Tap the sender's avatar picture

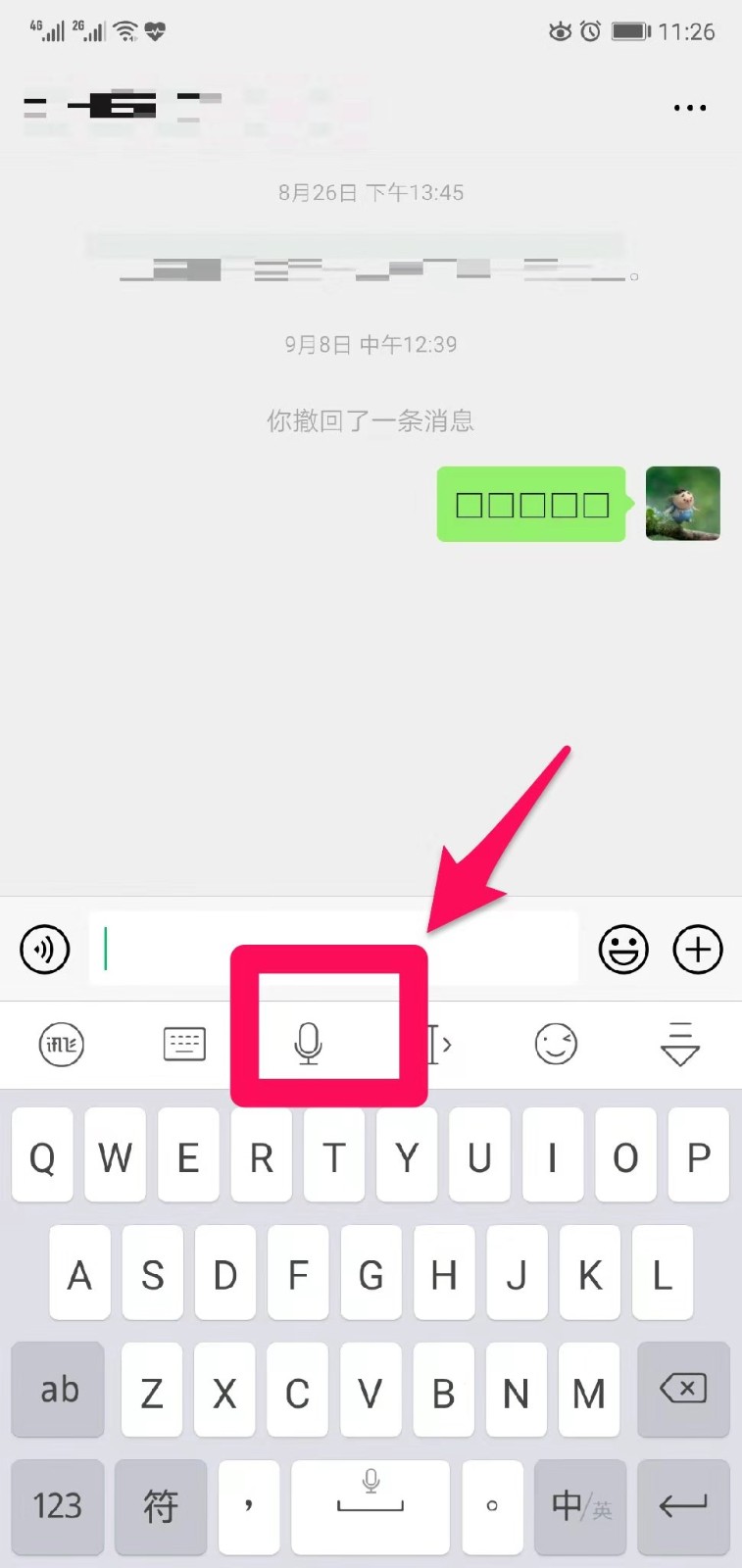pos(682,504)
